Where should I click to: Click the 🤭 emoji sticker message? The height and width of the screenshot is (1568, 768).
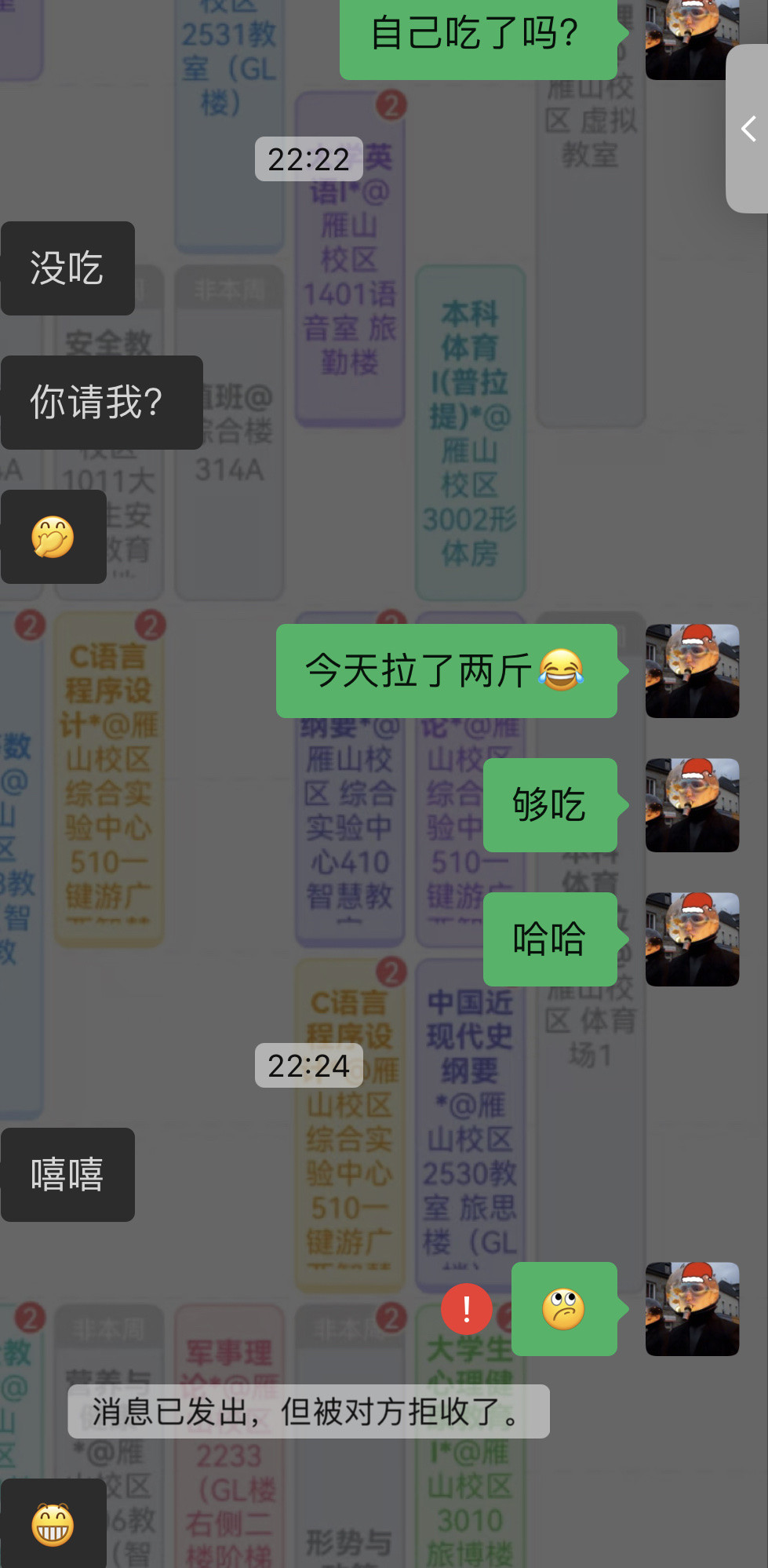pyautogui.click(x=53, y=537)
